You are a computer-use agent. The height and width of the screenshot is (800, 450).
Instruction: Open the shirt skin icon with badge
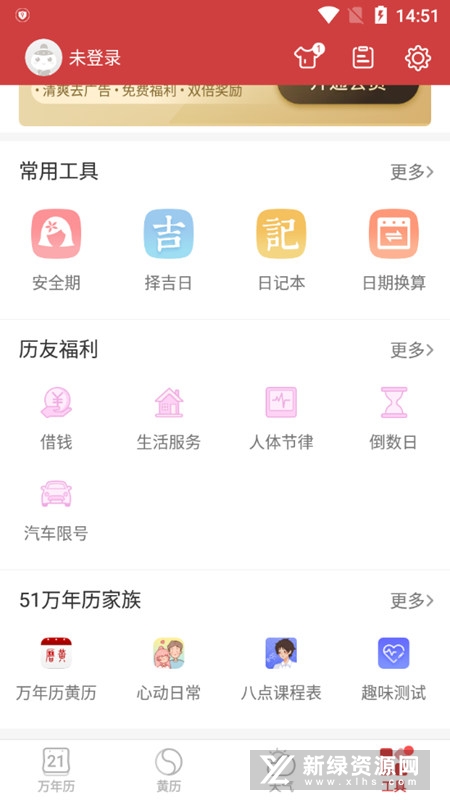pos(309,56)
